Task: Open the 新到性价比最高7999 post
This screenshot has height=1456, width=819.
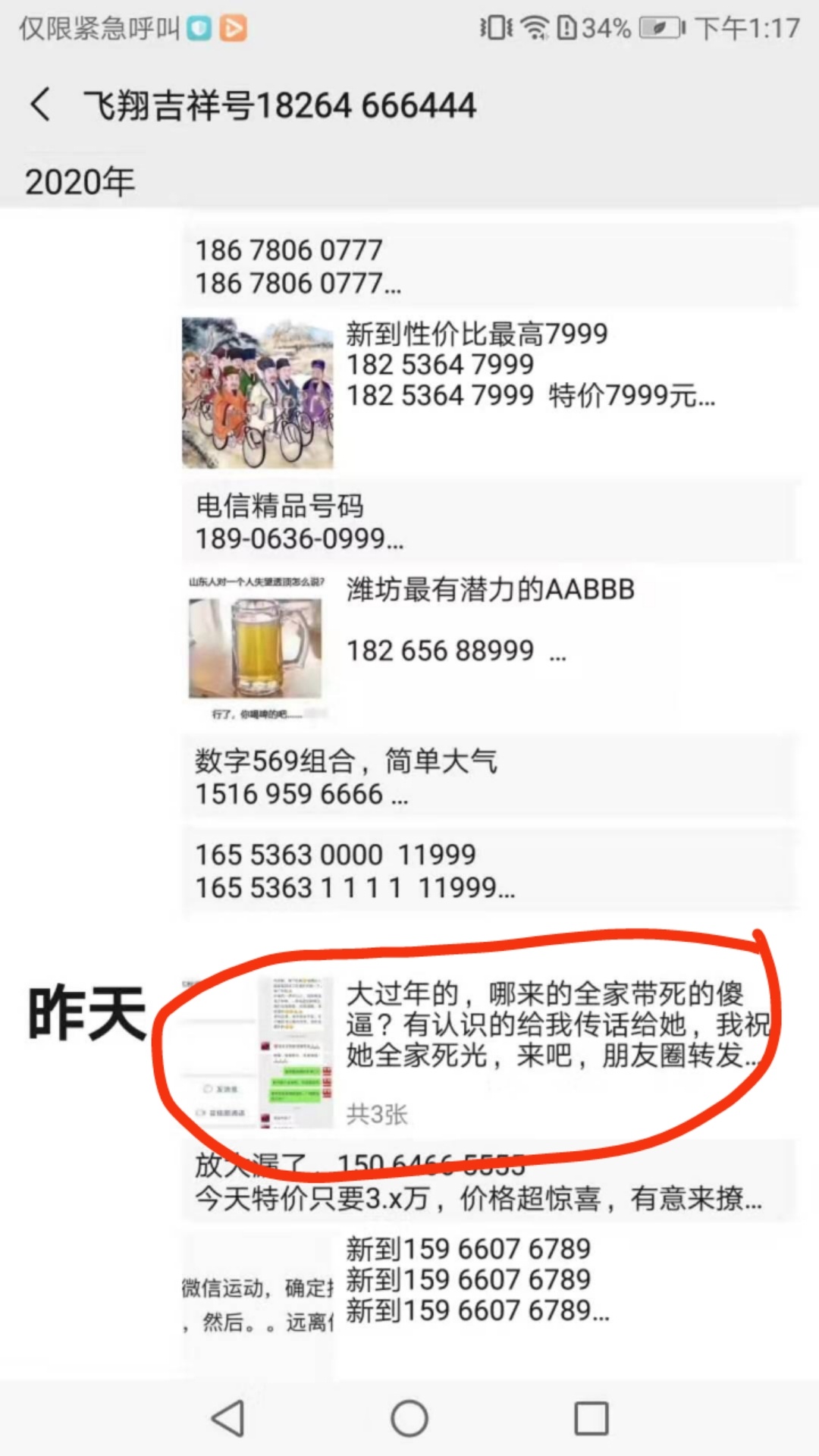Action: click(489, 392)
